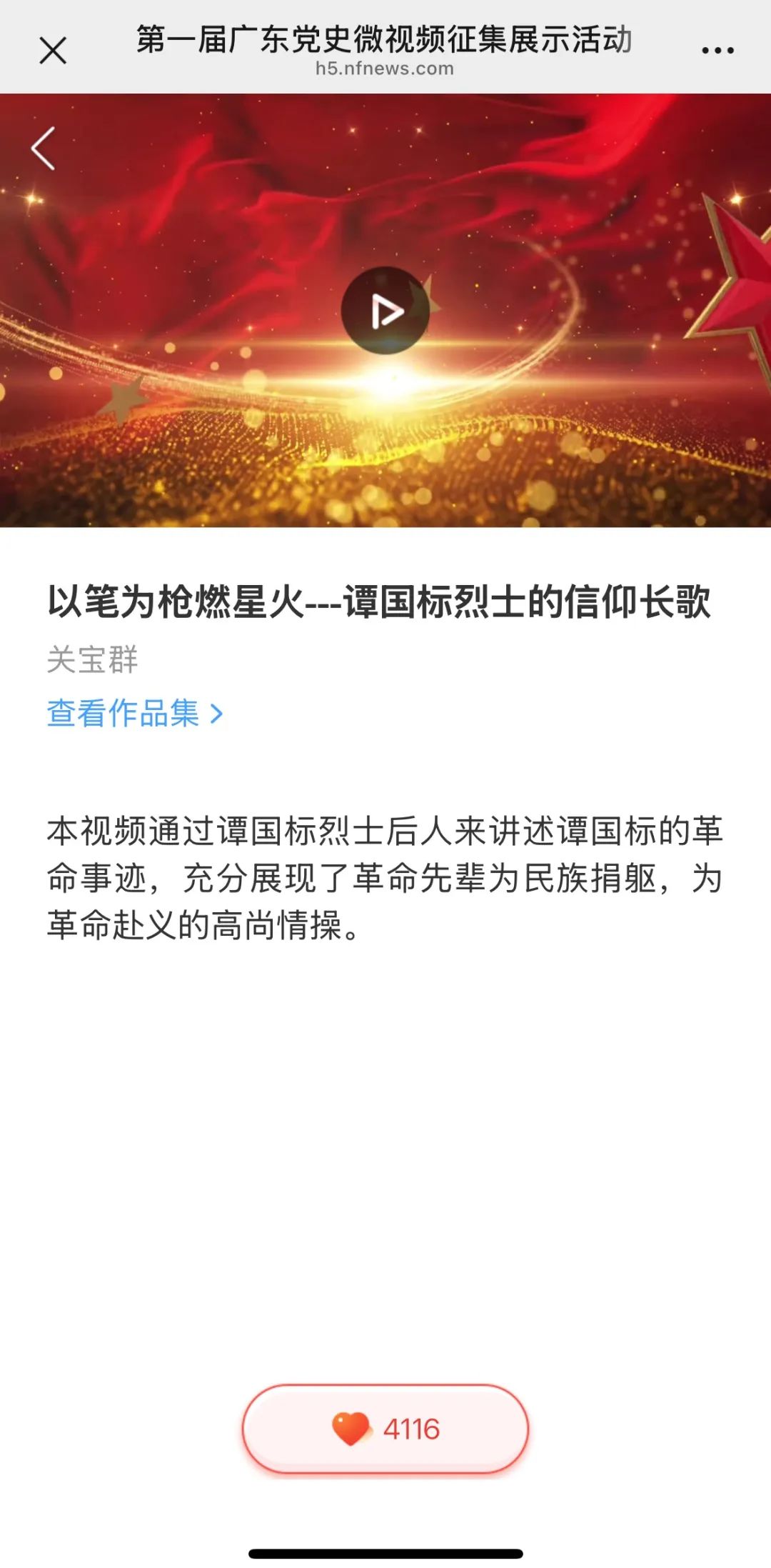Like the video with the heart button
Screen dimensions: 771x1568
click(x=385, y=1429)
